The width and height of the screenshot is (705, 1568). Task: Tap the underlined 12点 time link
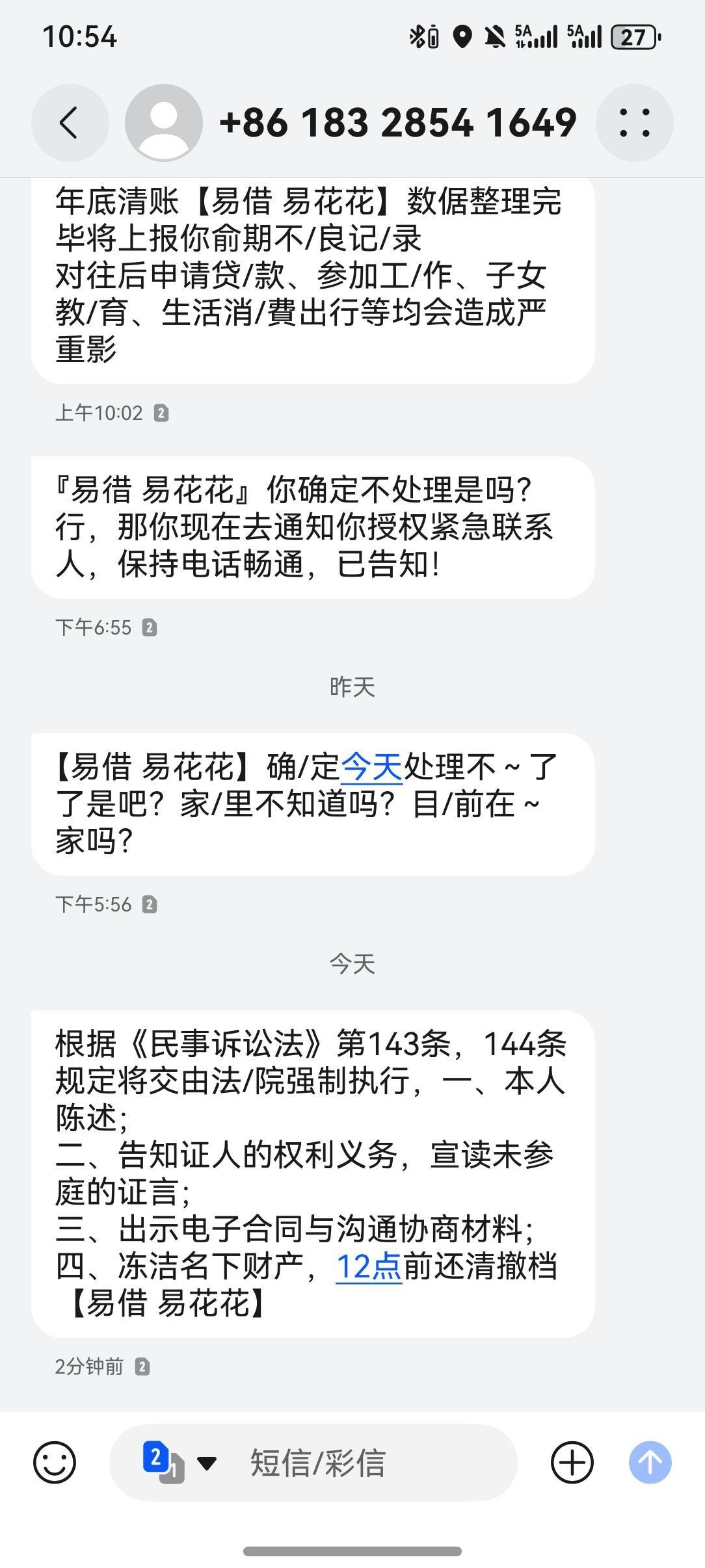pos(369,1266)
